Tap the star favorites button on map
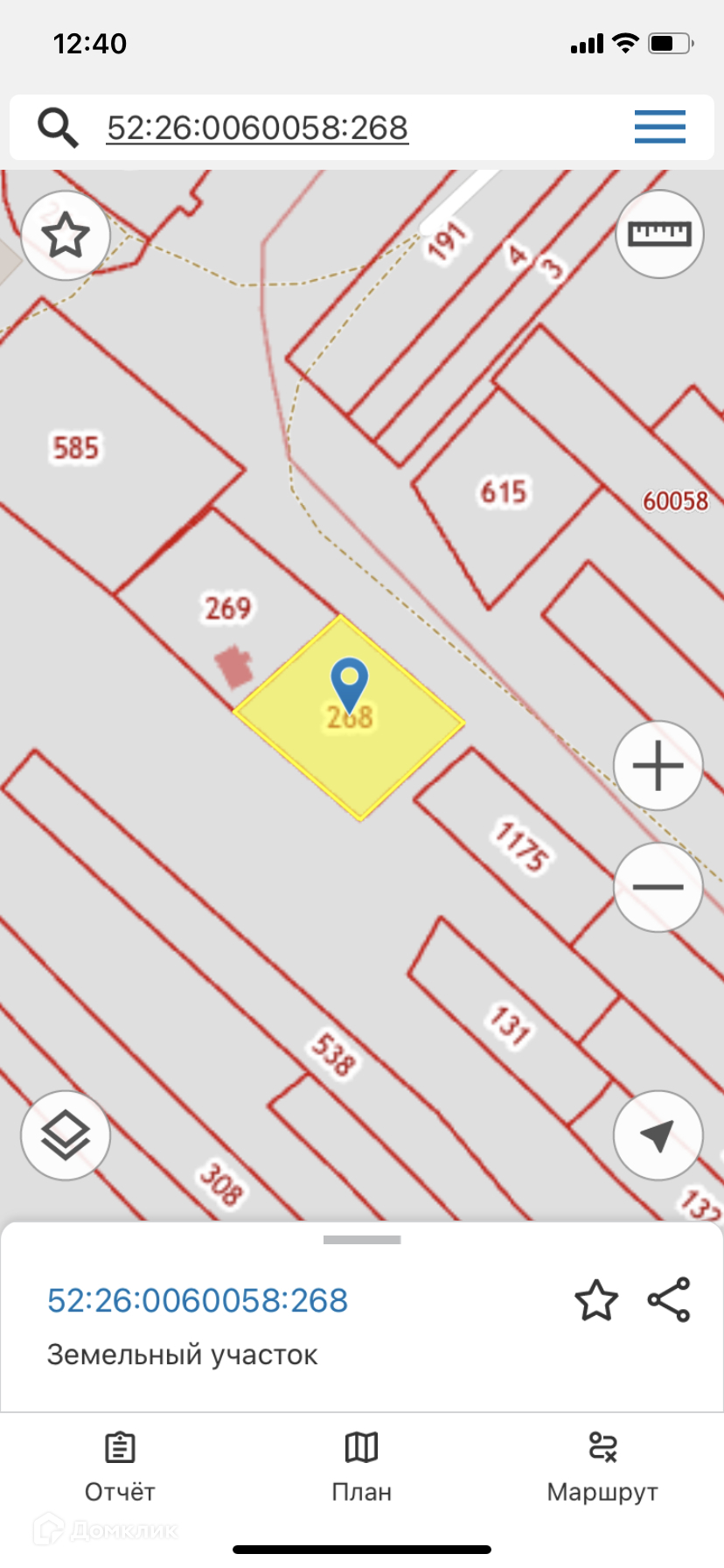Viewport: 724px width, 1568px height. [x=66, y=235]
